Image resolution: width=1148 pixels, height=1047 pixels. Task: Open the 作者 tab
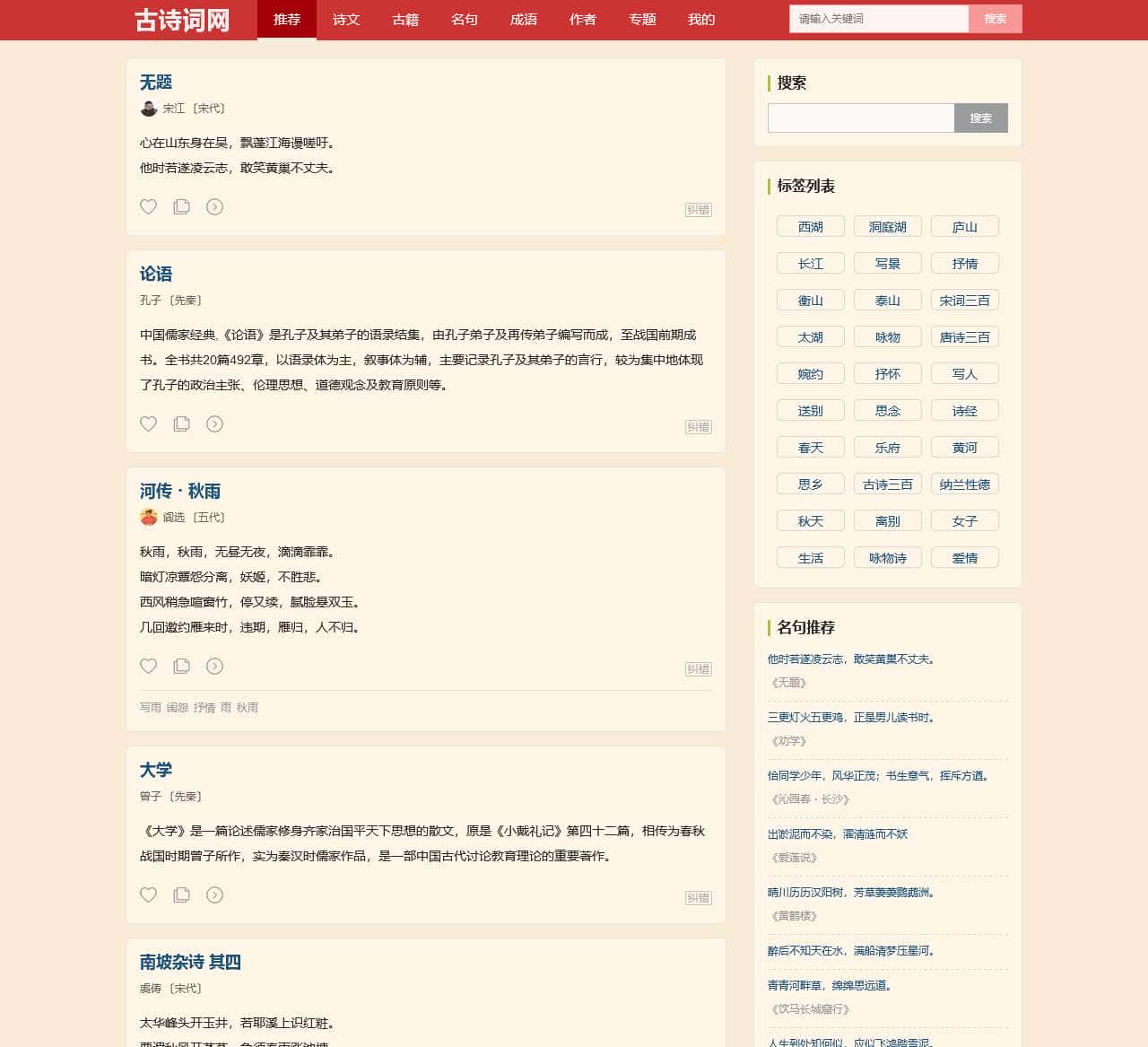[583, 20]
